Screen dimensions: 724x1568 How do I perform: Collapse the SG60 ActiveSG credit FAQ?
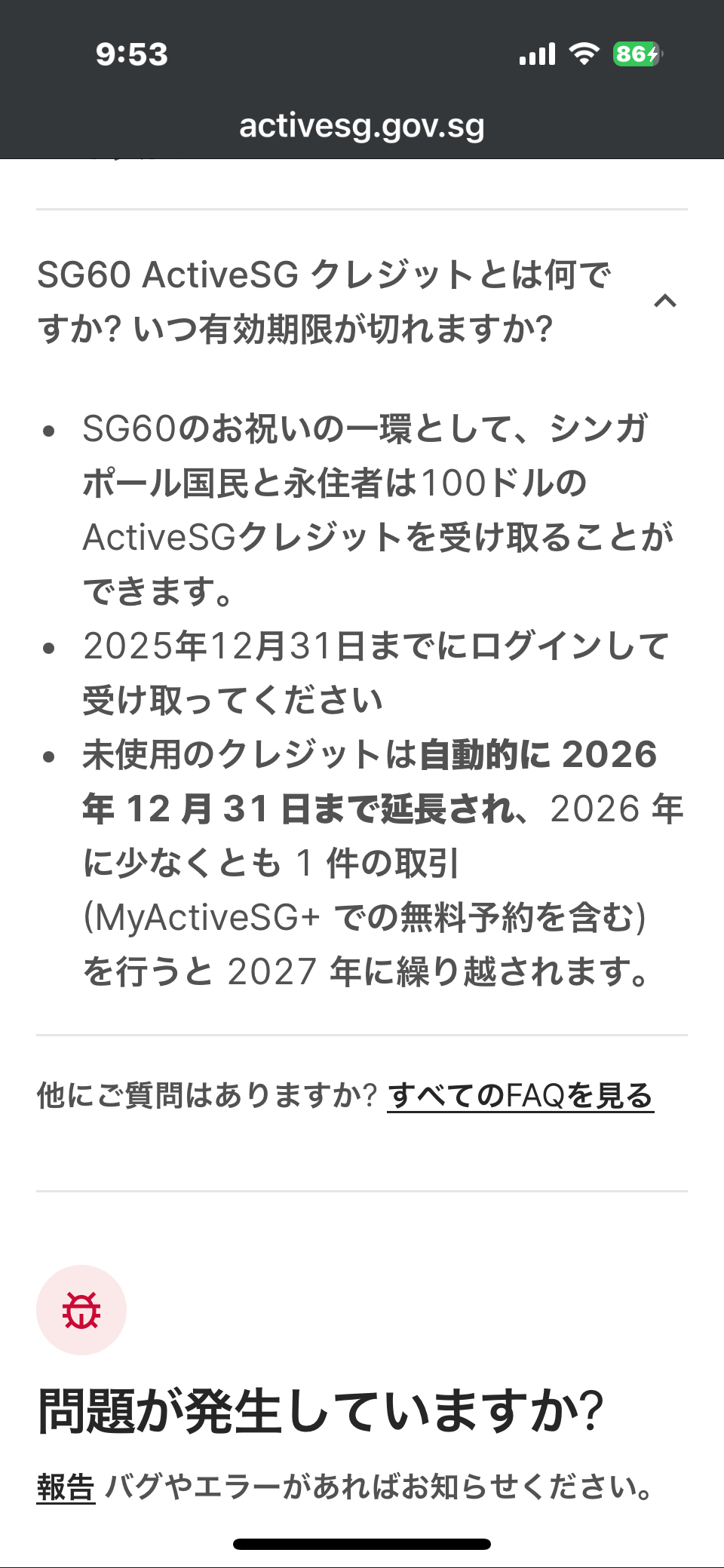click(x=664, y=301)
